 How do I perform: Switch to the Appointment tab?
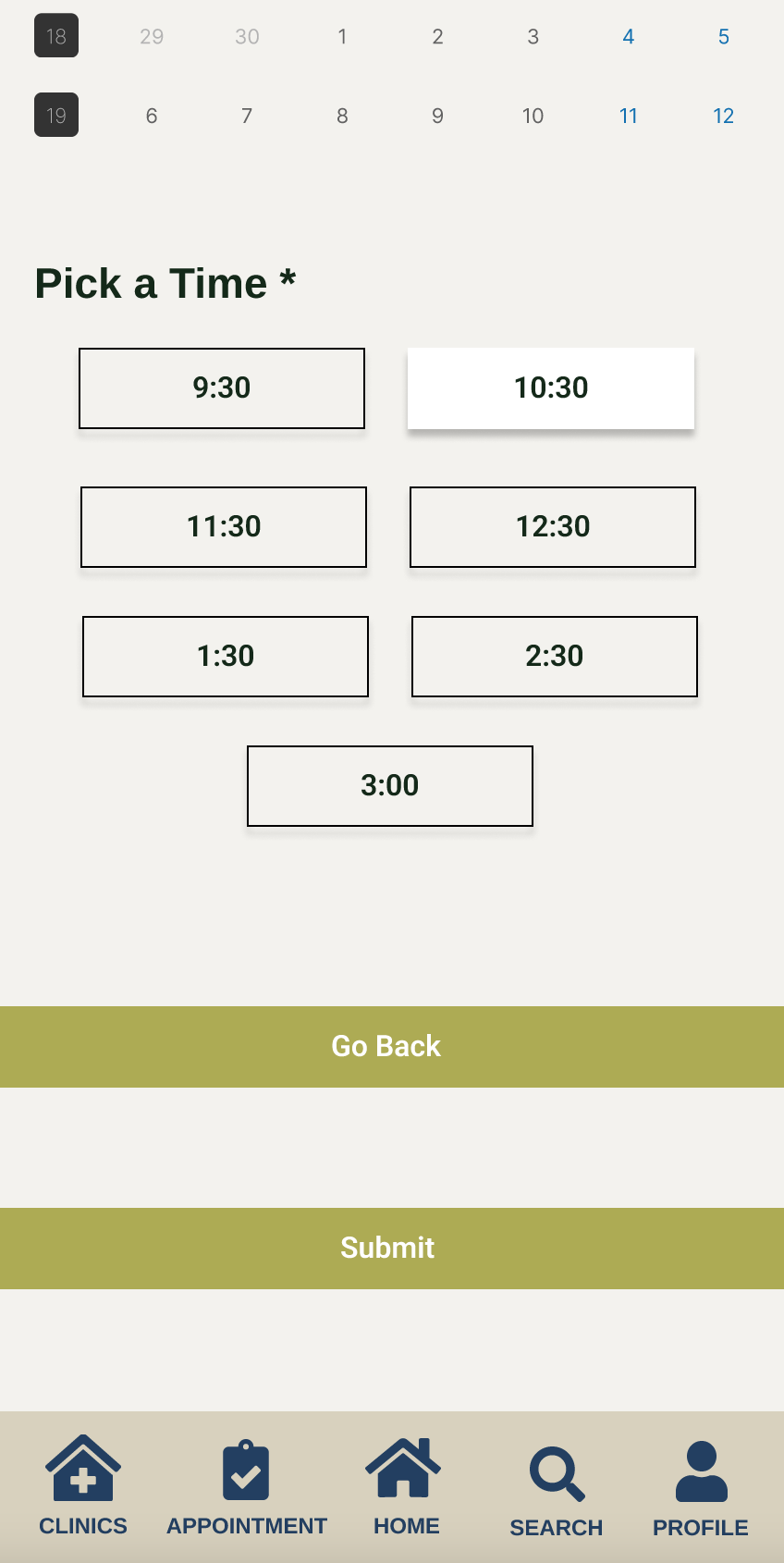[x=247, y=1486]
